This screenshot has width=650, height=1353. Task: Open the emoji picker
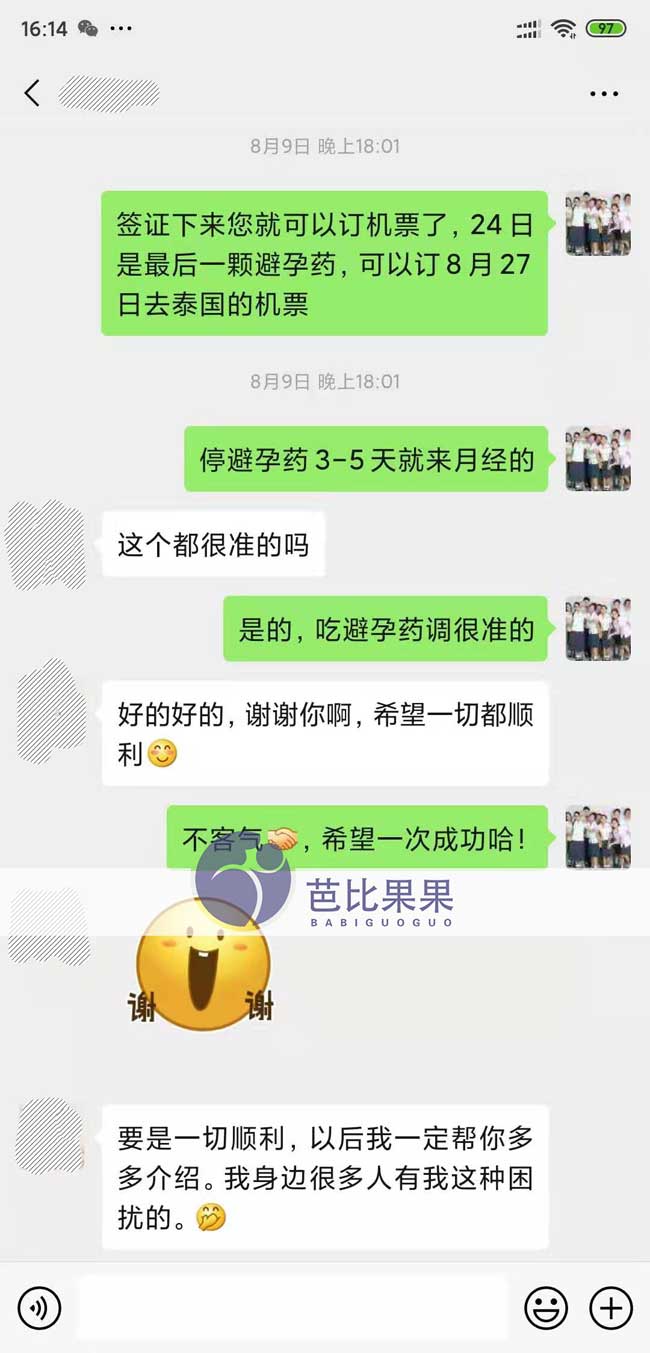[546, 1308]
